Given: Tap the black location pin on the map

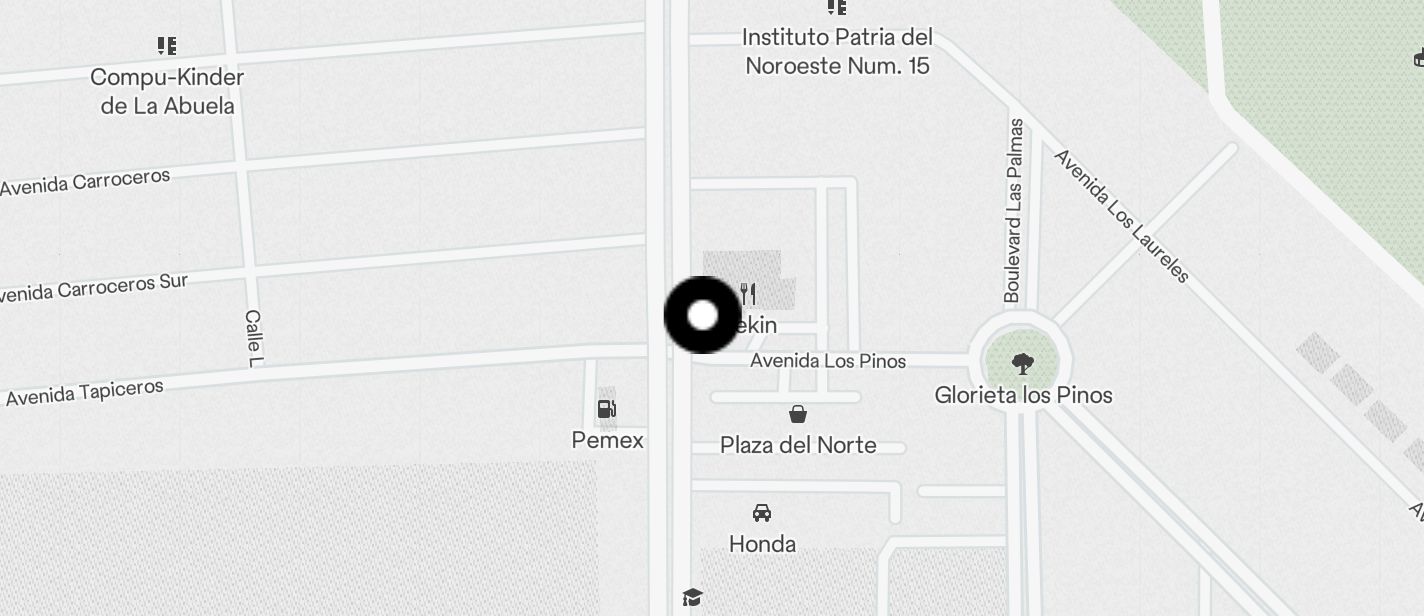Looking at the screenshot, I should [x=702, y=315].
